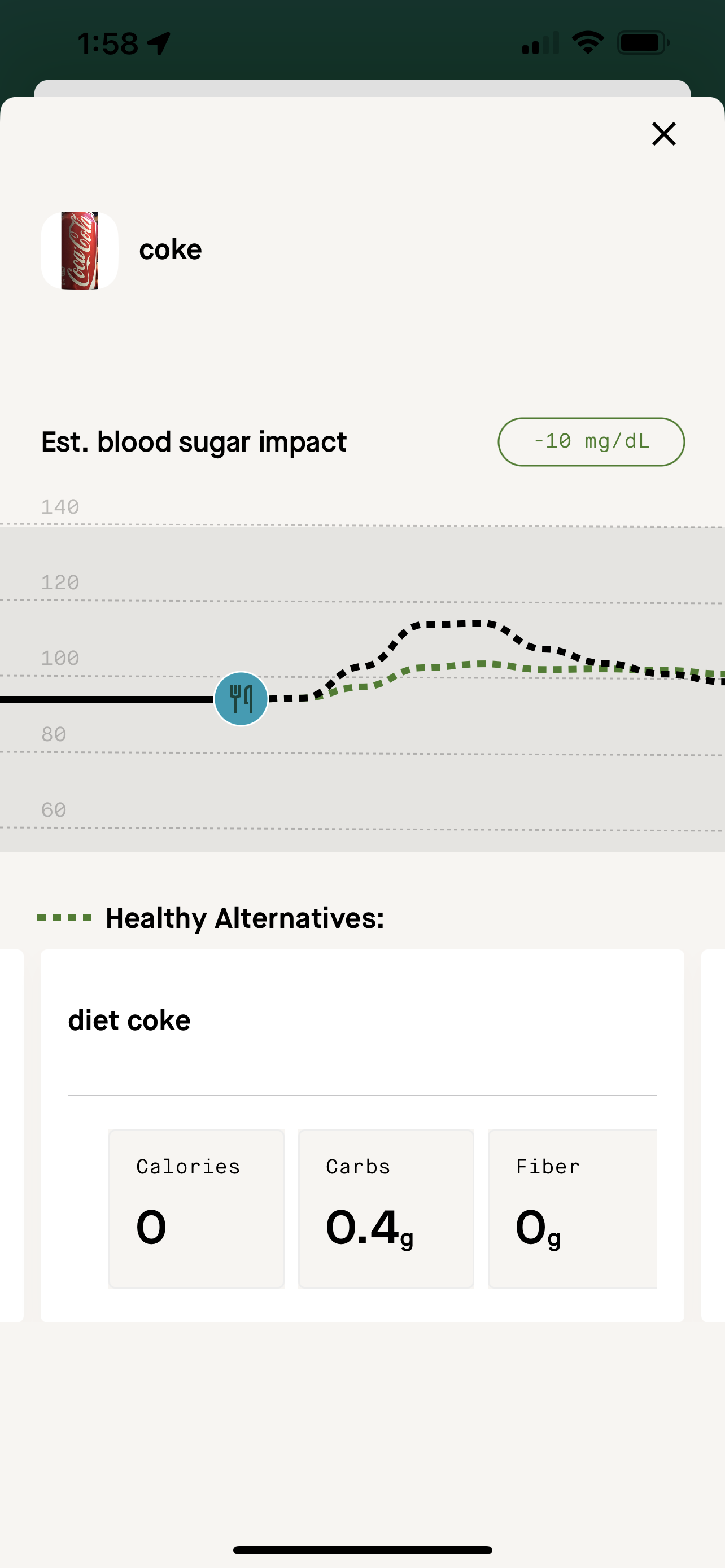Select the -10 mg/dL impact badge
725x1568 pixels.
point(591,442)
